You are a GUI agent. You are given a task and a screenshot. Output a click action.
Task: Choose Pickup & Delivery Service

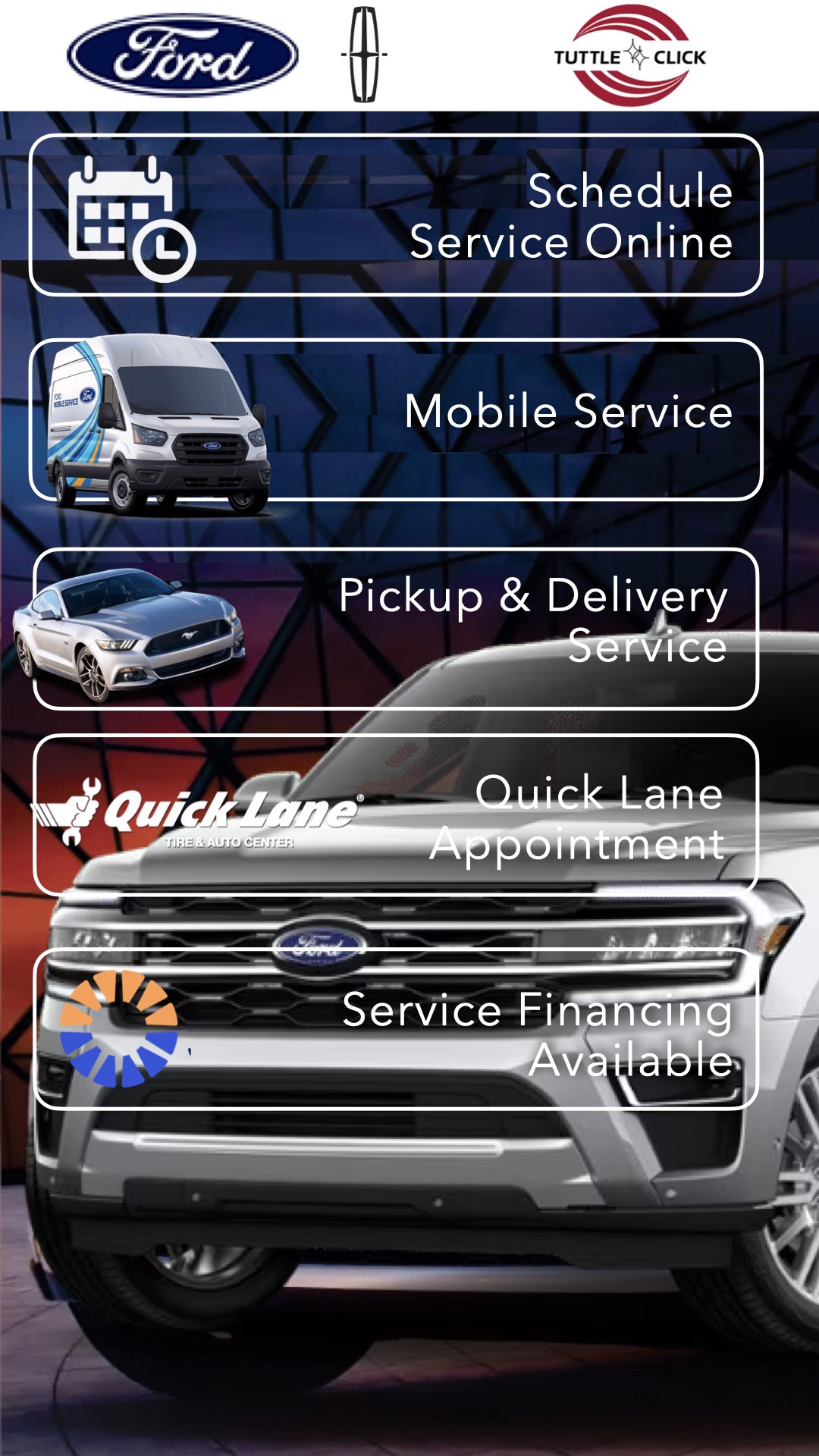pos(396,629)
